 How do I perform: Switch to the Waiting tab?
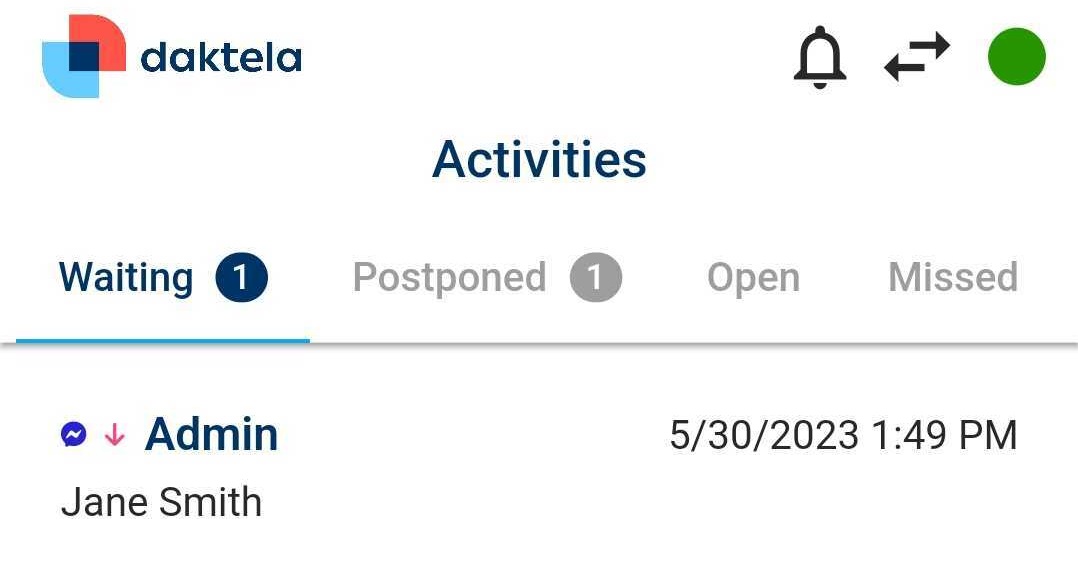click(x=162, y=278)
